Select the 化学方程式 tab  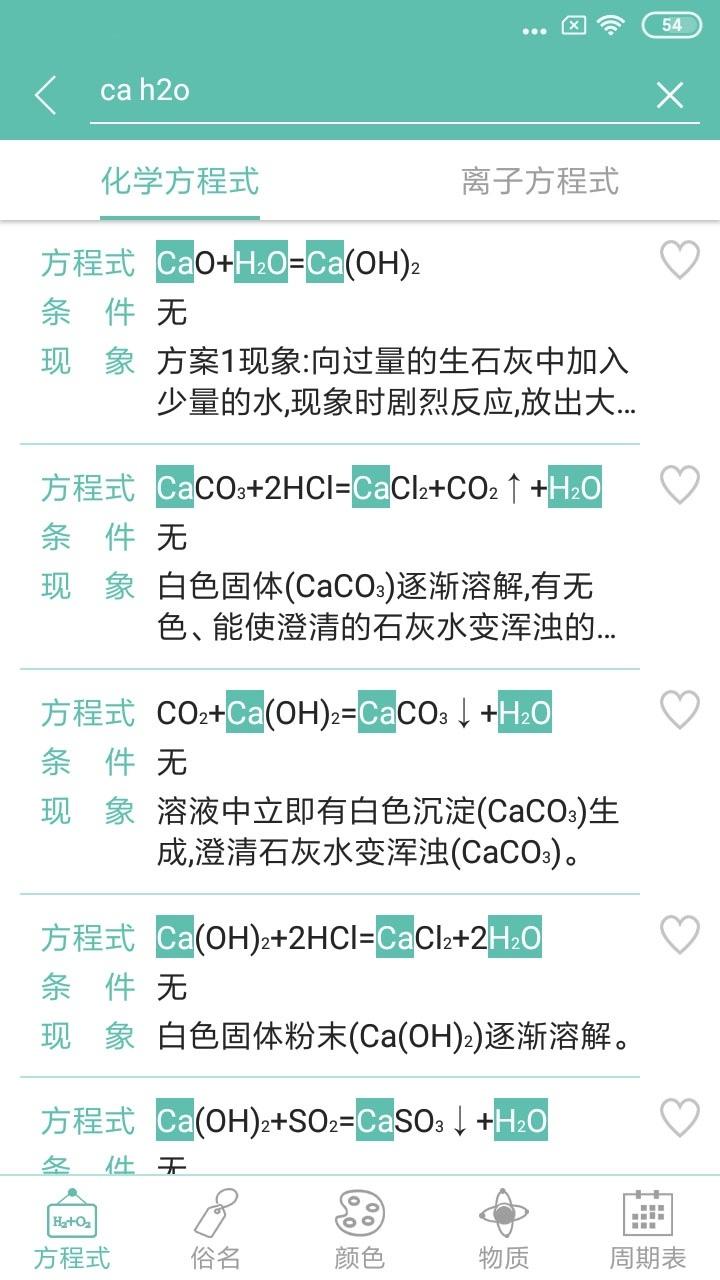[x=179, y=182]
